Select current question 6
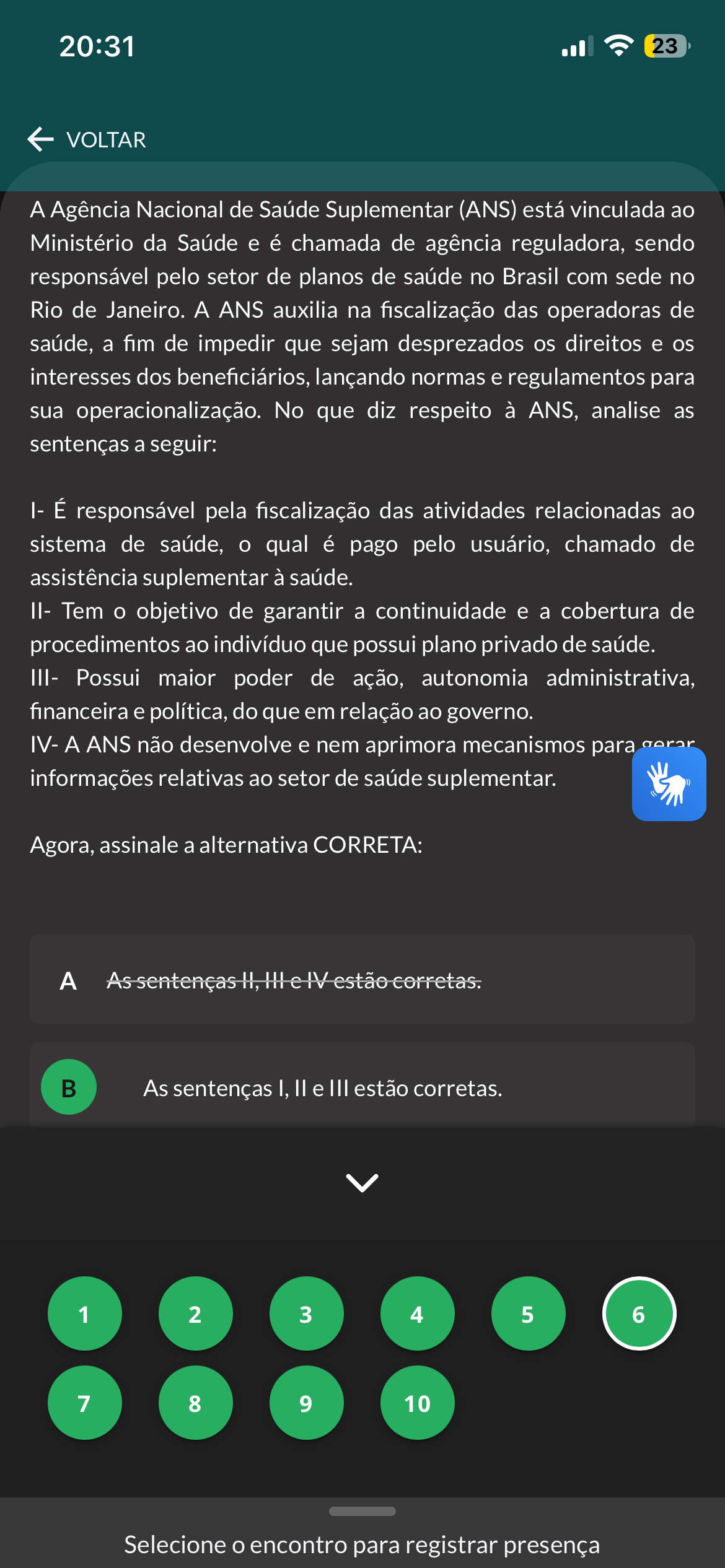The image size is (725, 1568). pos(639,1313)
